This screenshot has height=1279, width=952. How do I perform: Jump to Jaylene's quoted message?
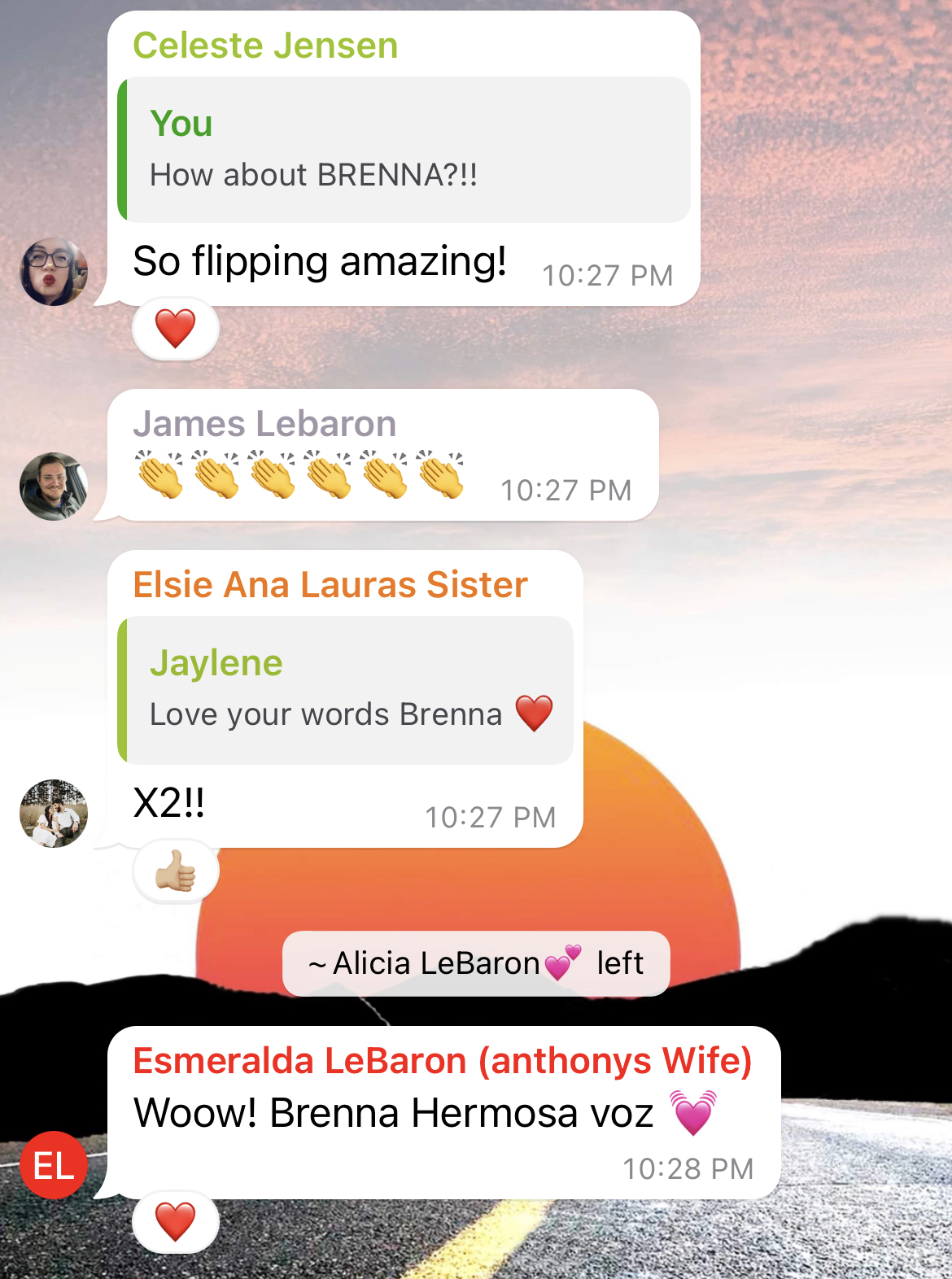[346, 690]
